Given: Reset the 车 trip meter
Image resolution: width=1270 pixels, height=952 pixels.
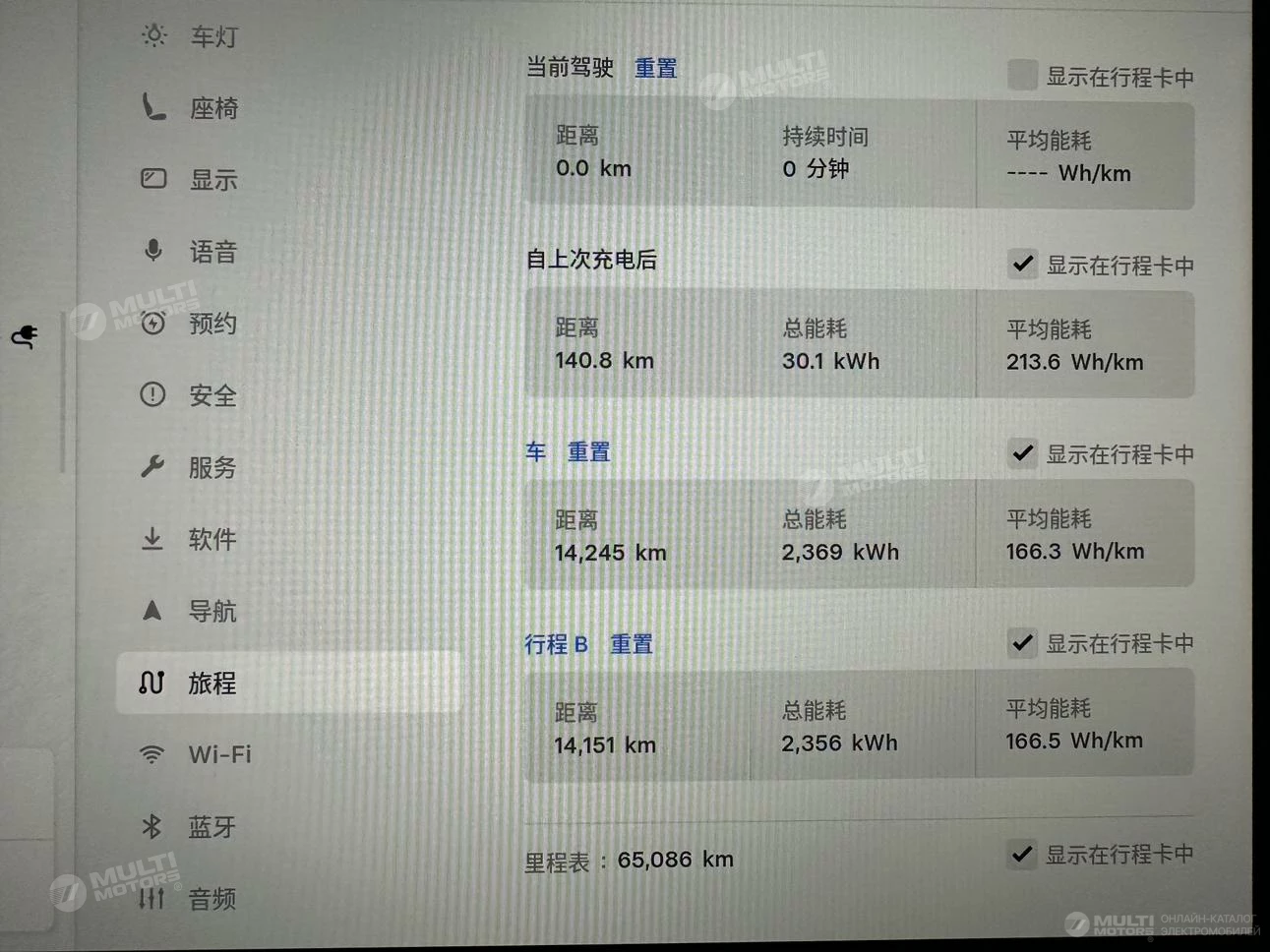Looking at the screenshot, I should point(588,452).
